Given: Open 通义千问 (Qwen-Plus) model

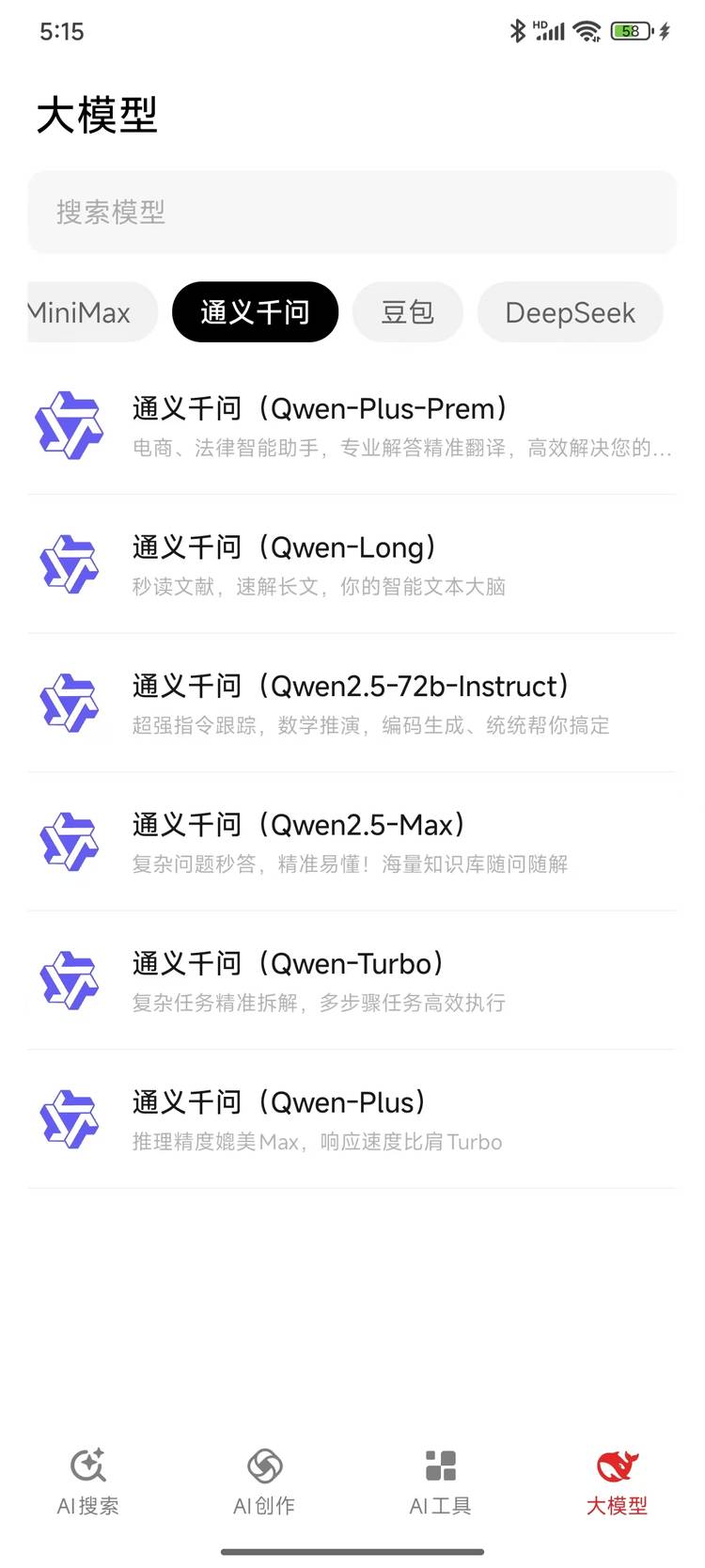Looking at the screenshot, I should pos(352,1118).
